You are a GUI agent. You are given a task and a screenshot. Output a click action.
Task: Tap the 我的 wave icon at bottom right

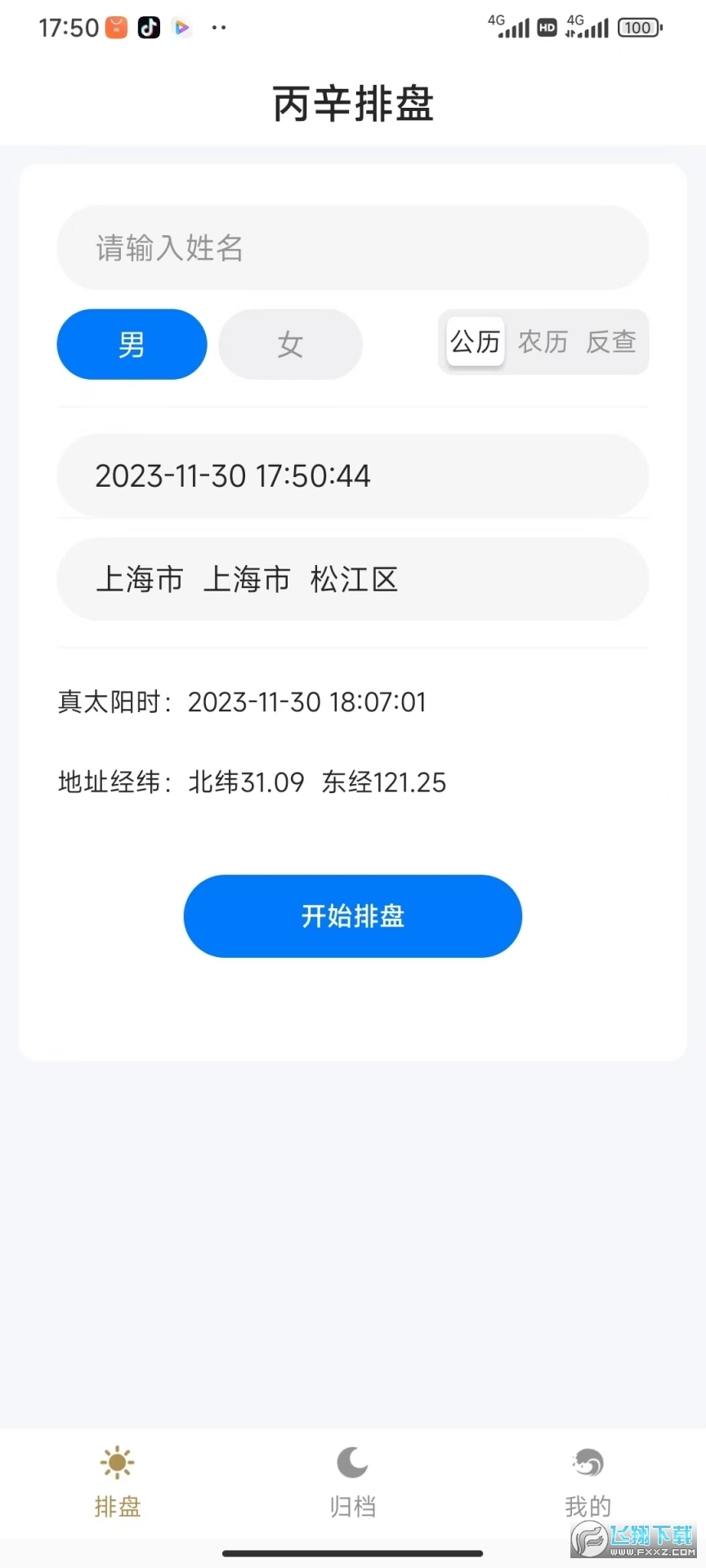point(588,1462)
